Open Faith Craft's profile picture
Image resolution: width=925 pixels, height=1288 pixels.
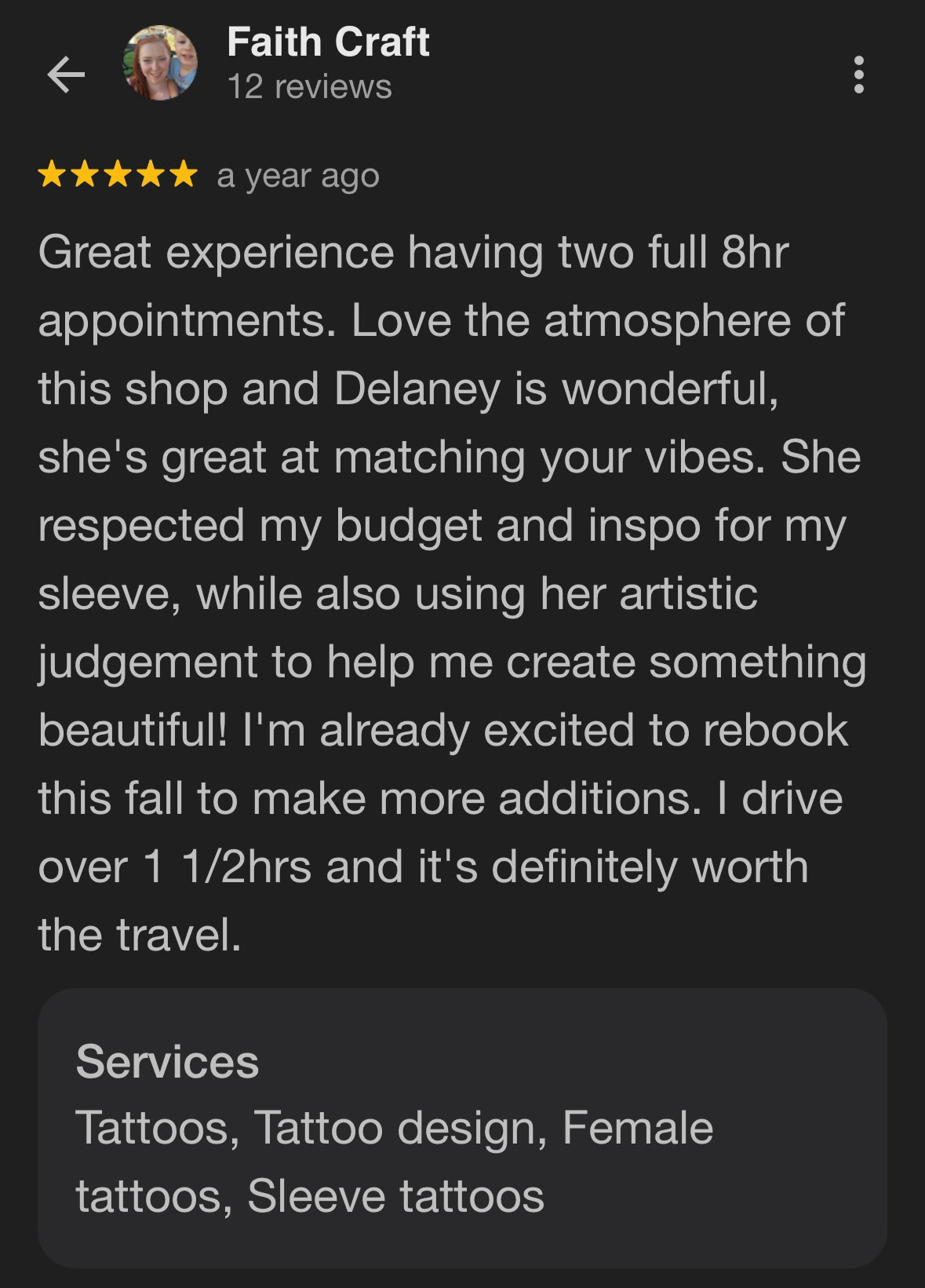160,64
